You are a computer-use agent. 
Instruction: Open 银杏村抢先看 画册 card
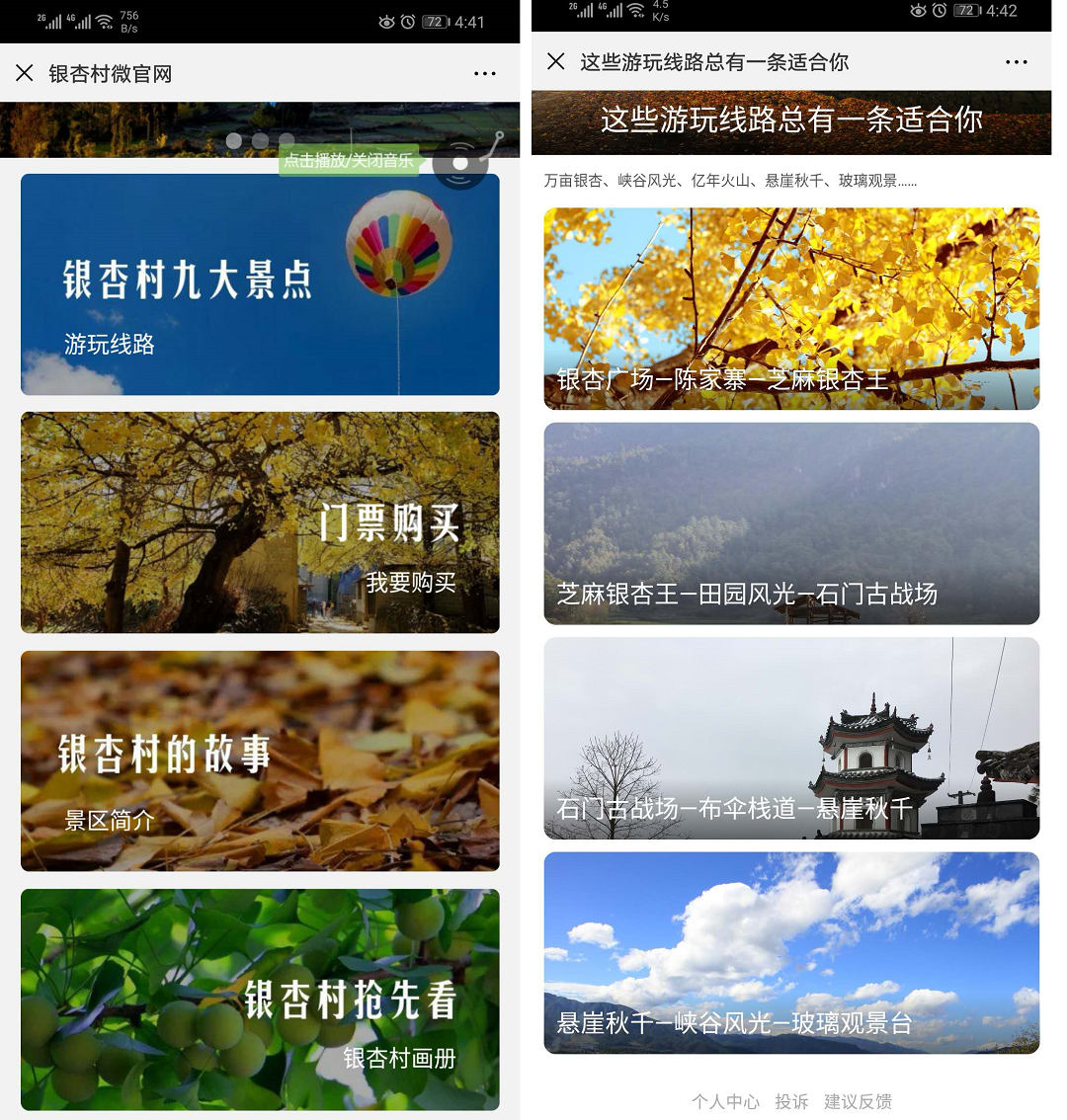click(x=260, y=999)
